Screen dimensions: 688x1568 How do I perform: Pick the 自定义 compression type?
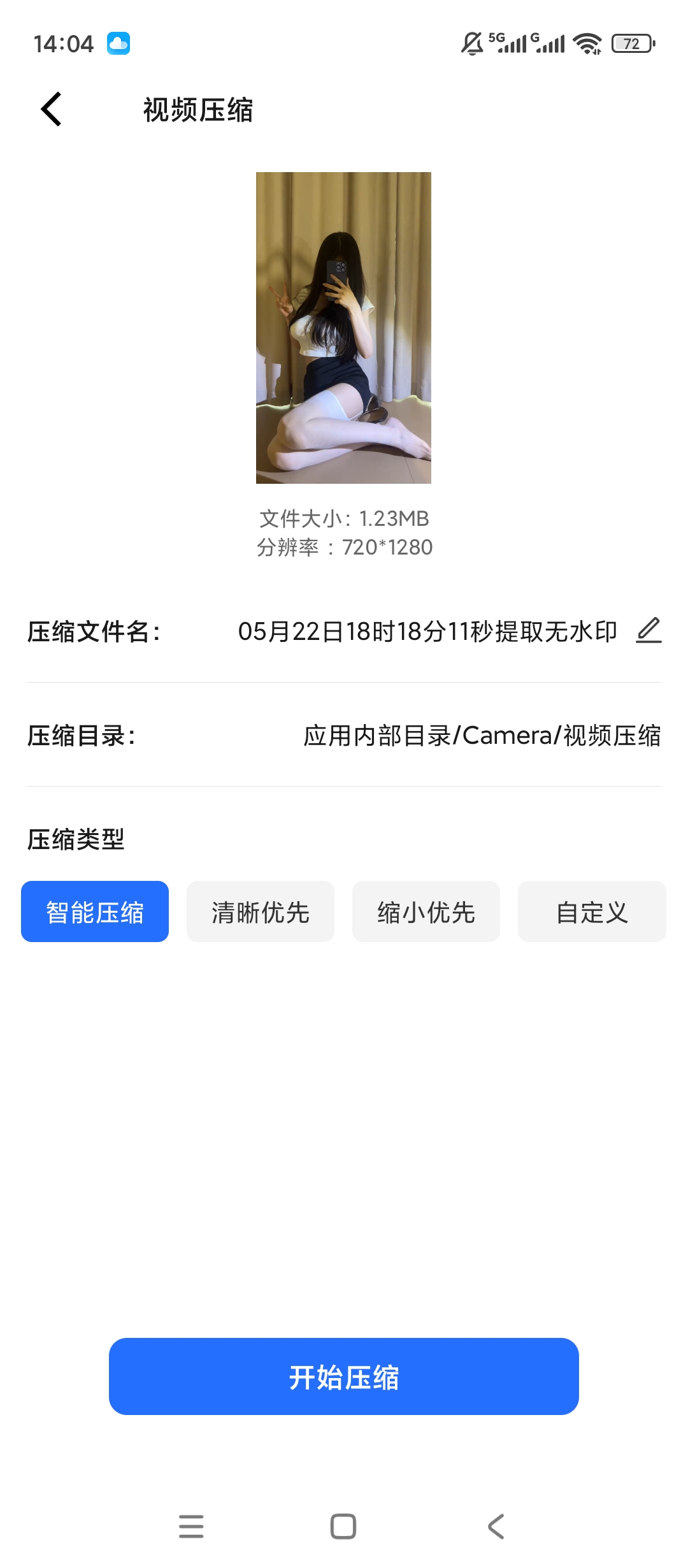pos(592,911)
